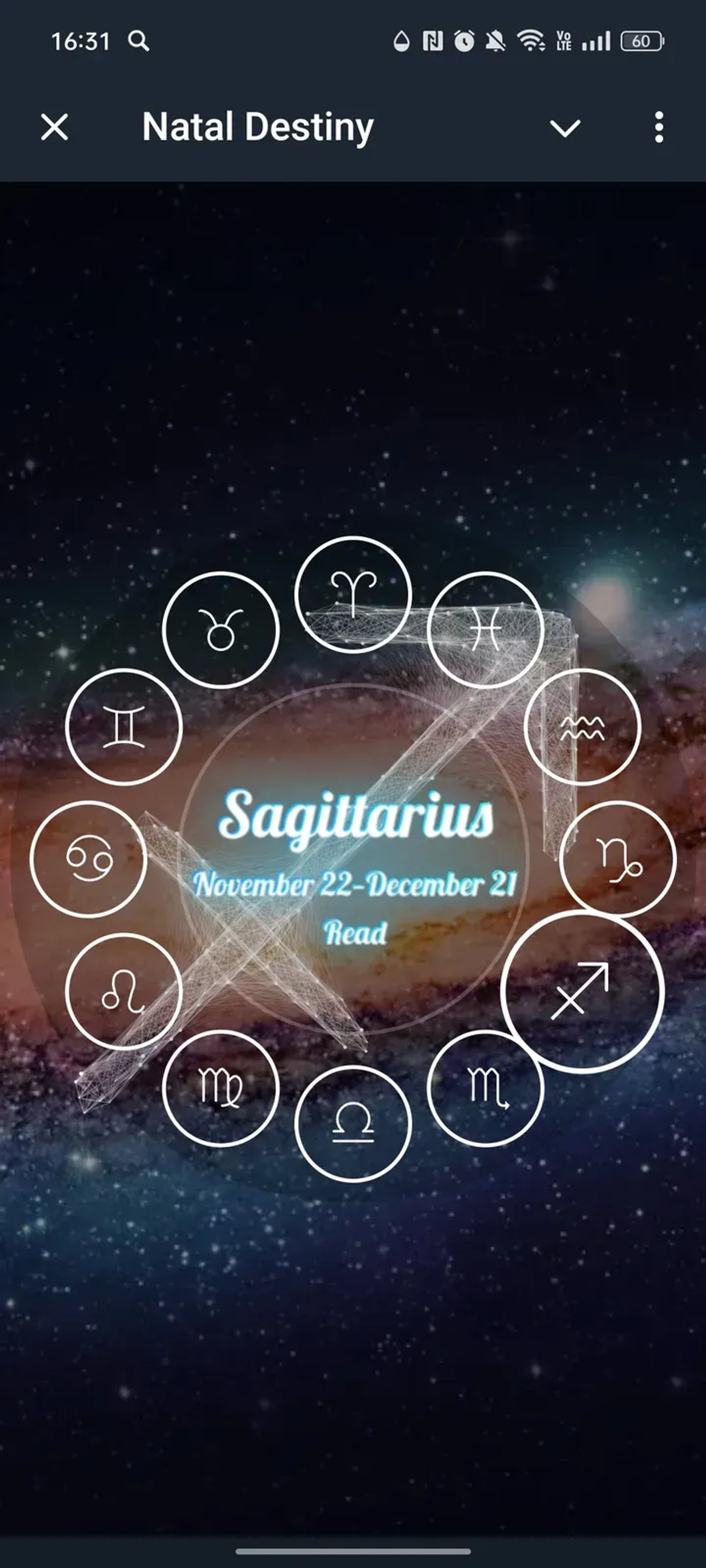Image resolution: width=706 pixels, height=1568 pixels.
Task: Choose the Virgo zodiac sign
Action: (221, 1088)
